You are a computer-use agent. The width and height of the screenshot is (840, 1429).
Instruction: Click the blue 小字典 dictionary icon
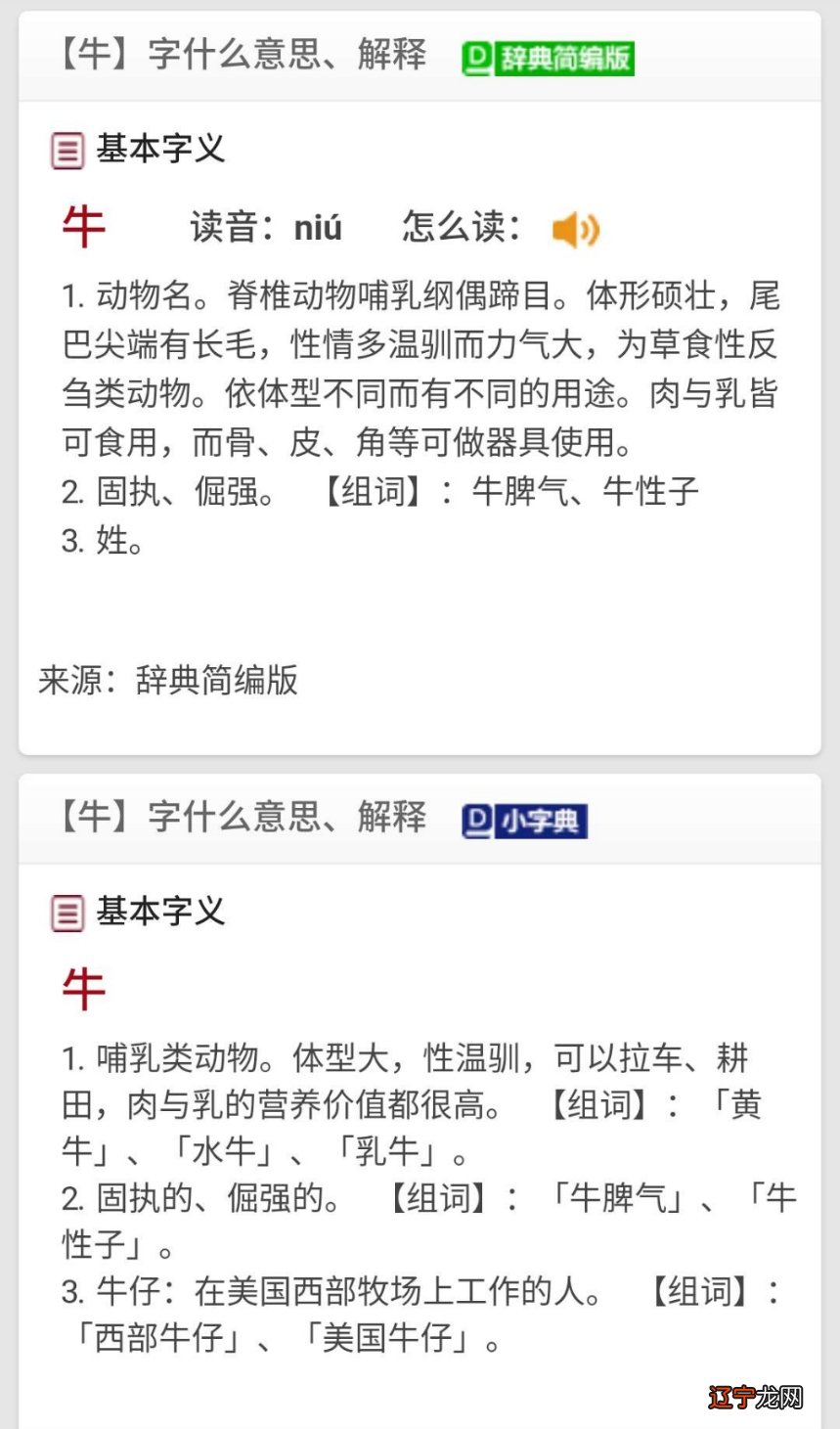coord(524,821)
